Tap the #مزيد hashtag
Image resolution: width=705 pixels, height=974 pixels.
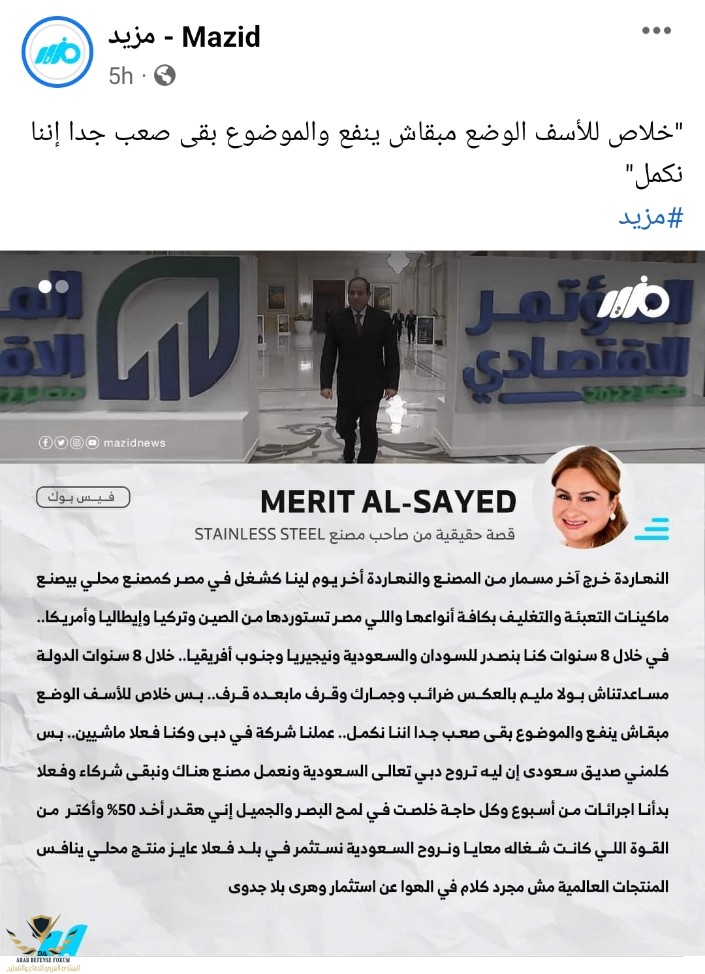click(652, 216)
